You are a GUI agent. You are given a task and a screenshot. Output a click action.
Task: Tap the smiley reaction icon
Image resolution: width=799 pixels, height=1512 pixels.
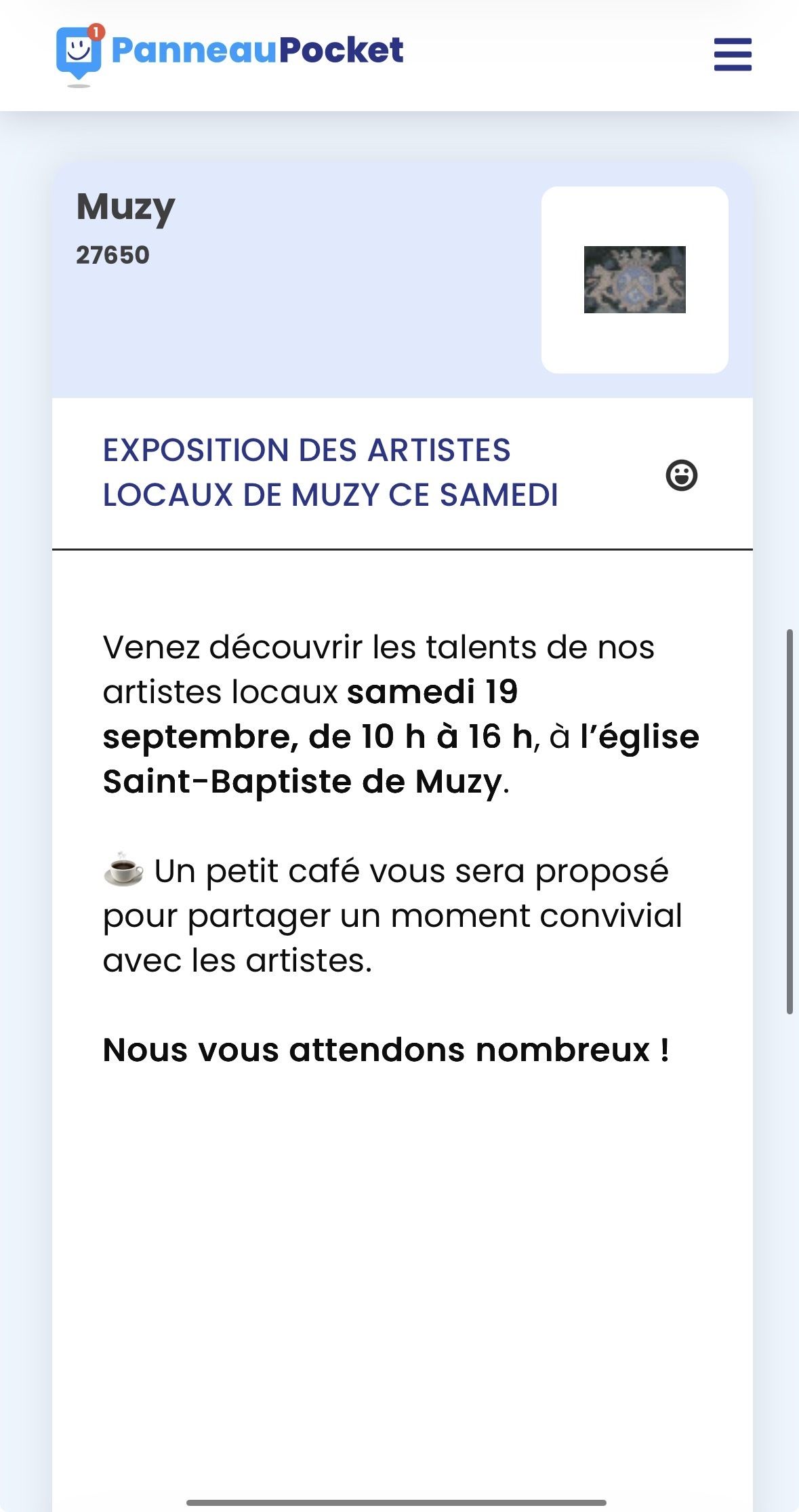[682, 475]
